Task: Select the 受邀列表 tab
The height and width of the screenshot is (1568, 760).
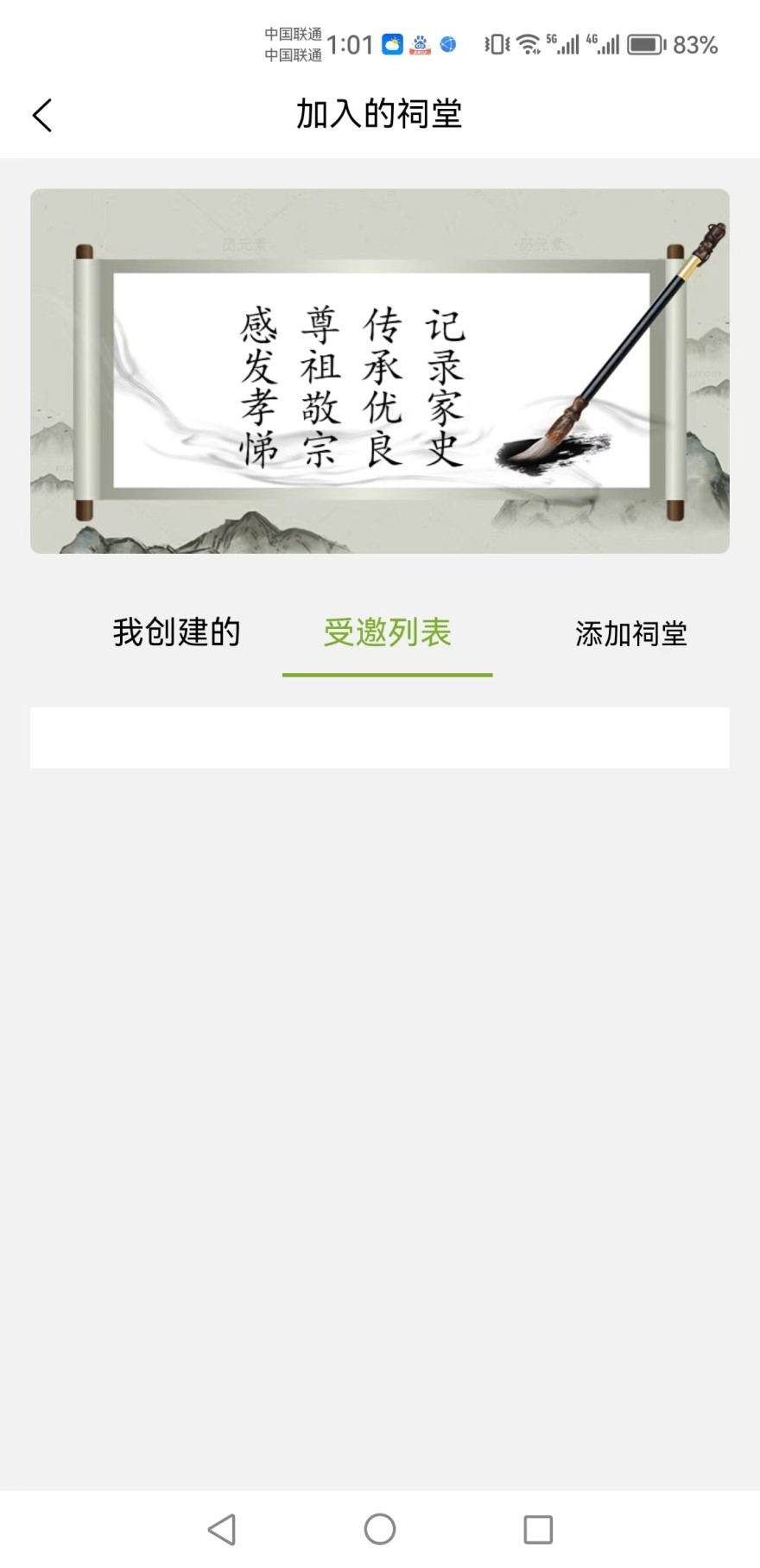Action: 387,632
